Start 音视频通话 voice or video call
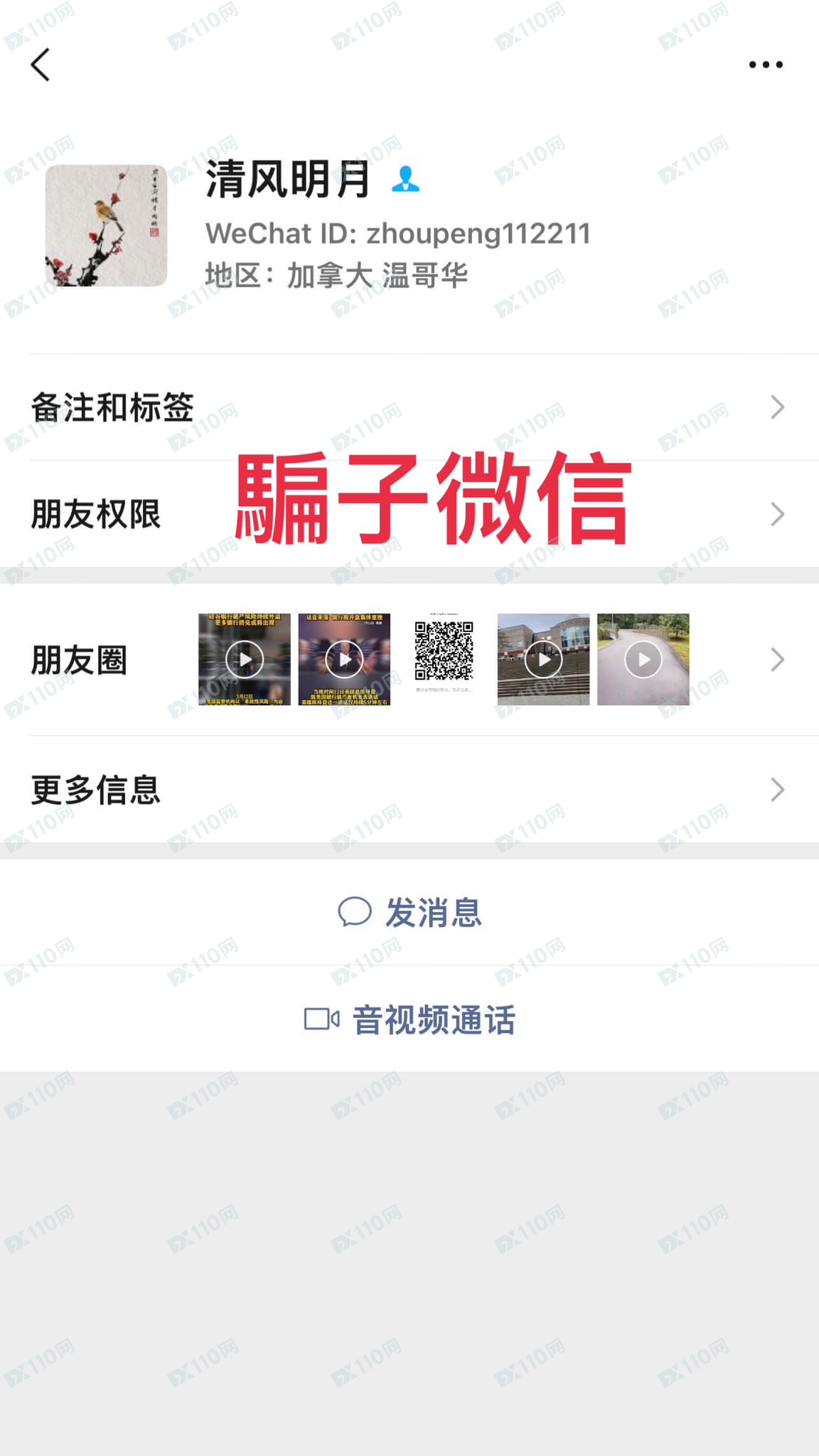 (411, 1019)
